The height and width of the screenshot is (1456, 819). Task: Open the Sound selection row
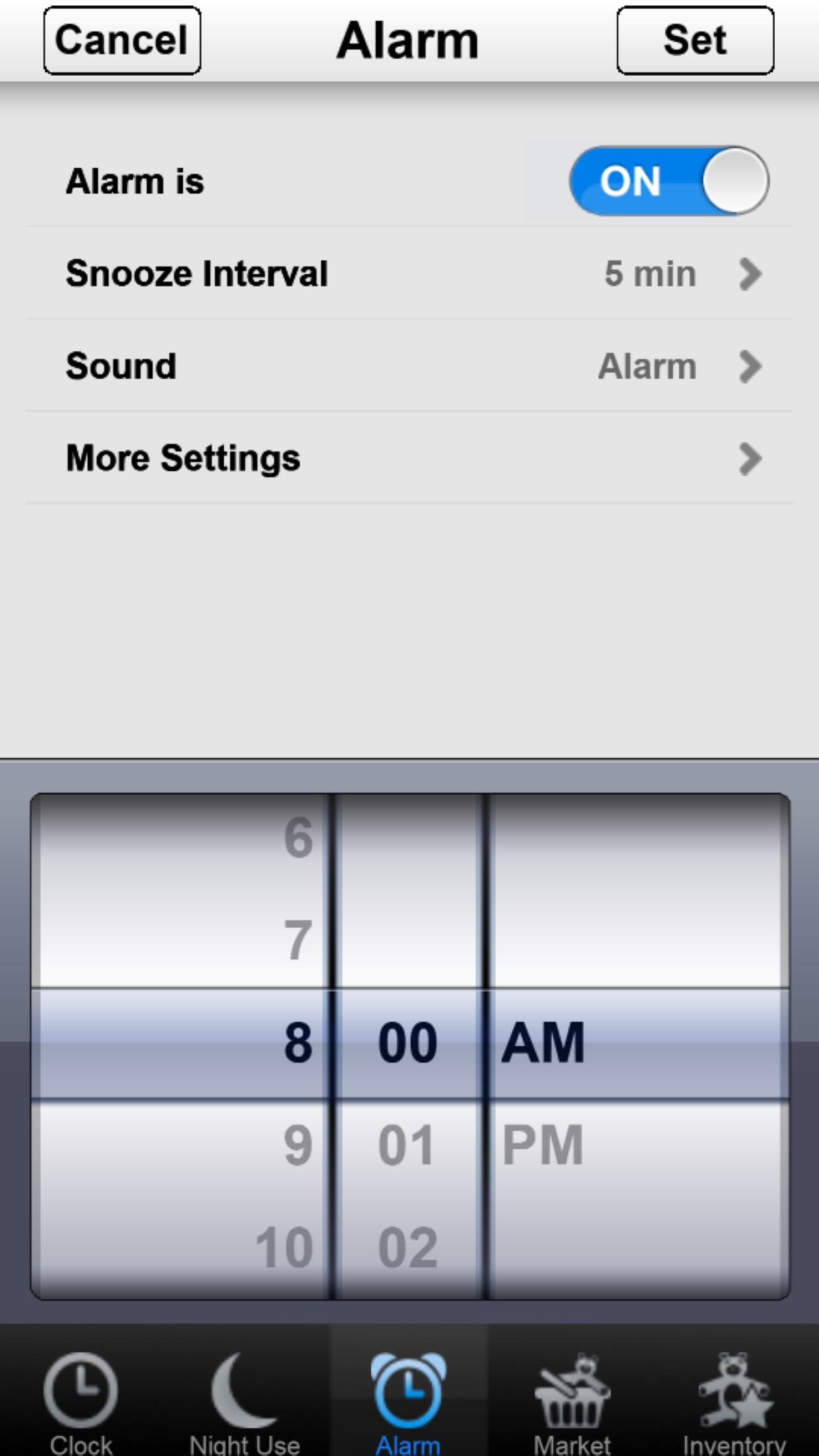tap(409, 366)
